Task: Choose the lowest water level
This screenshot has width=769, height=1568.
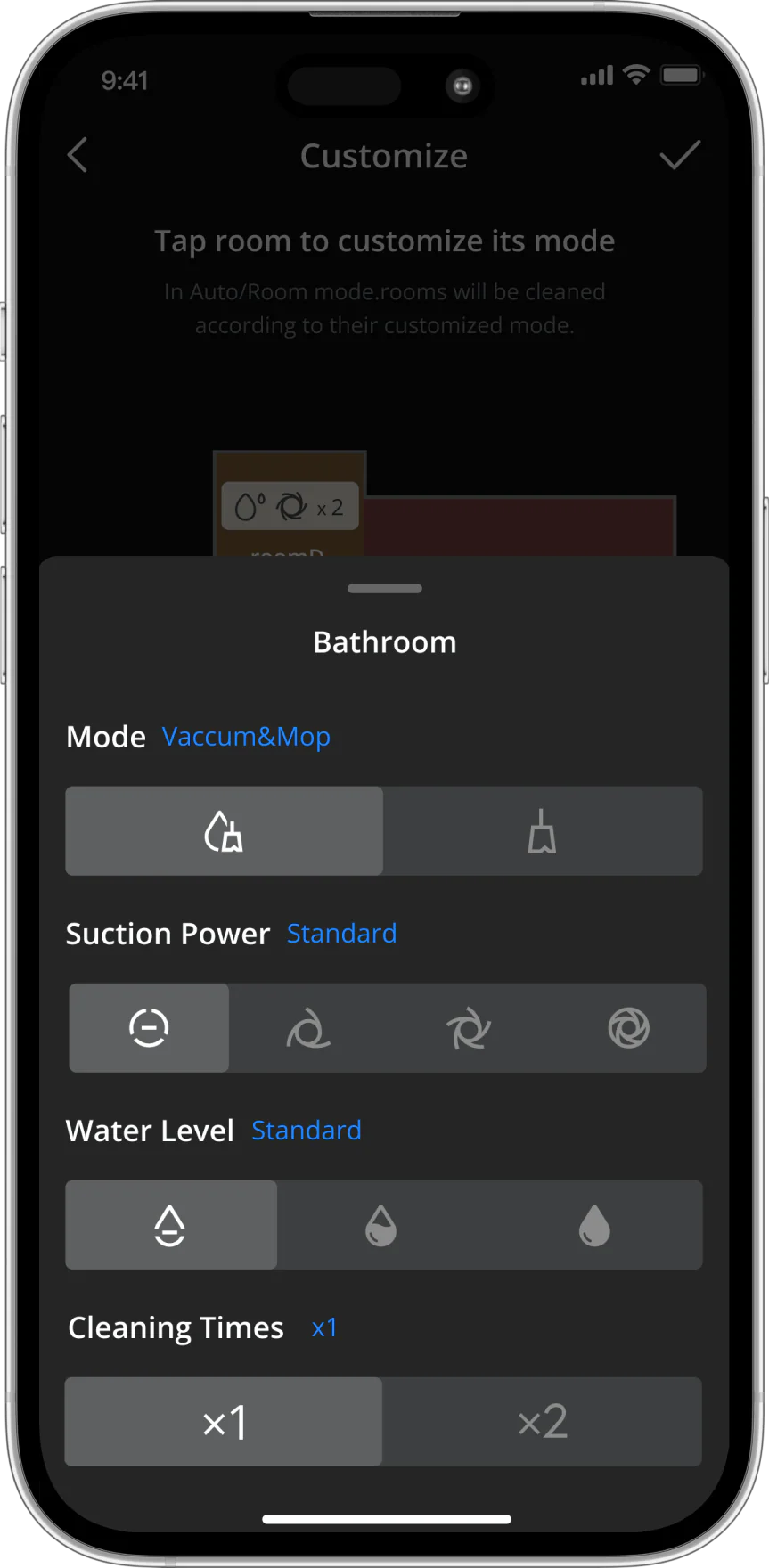Action: [170, 1225]
